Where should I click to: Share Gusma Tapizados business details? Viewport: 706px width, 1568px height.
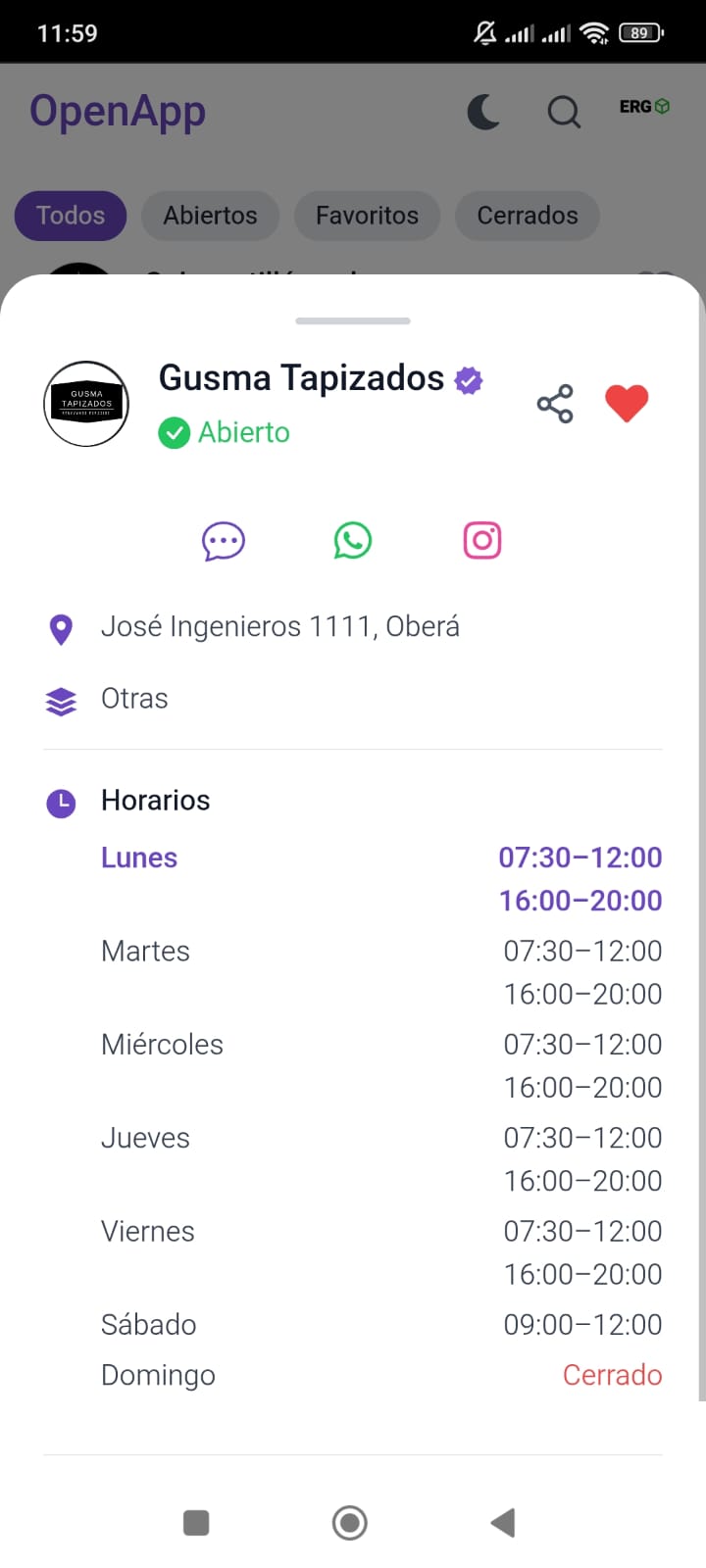point(555,404)
